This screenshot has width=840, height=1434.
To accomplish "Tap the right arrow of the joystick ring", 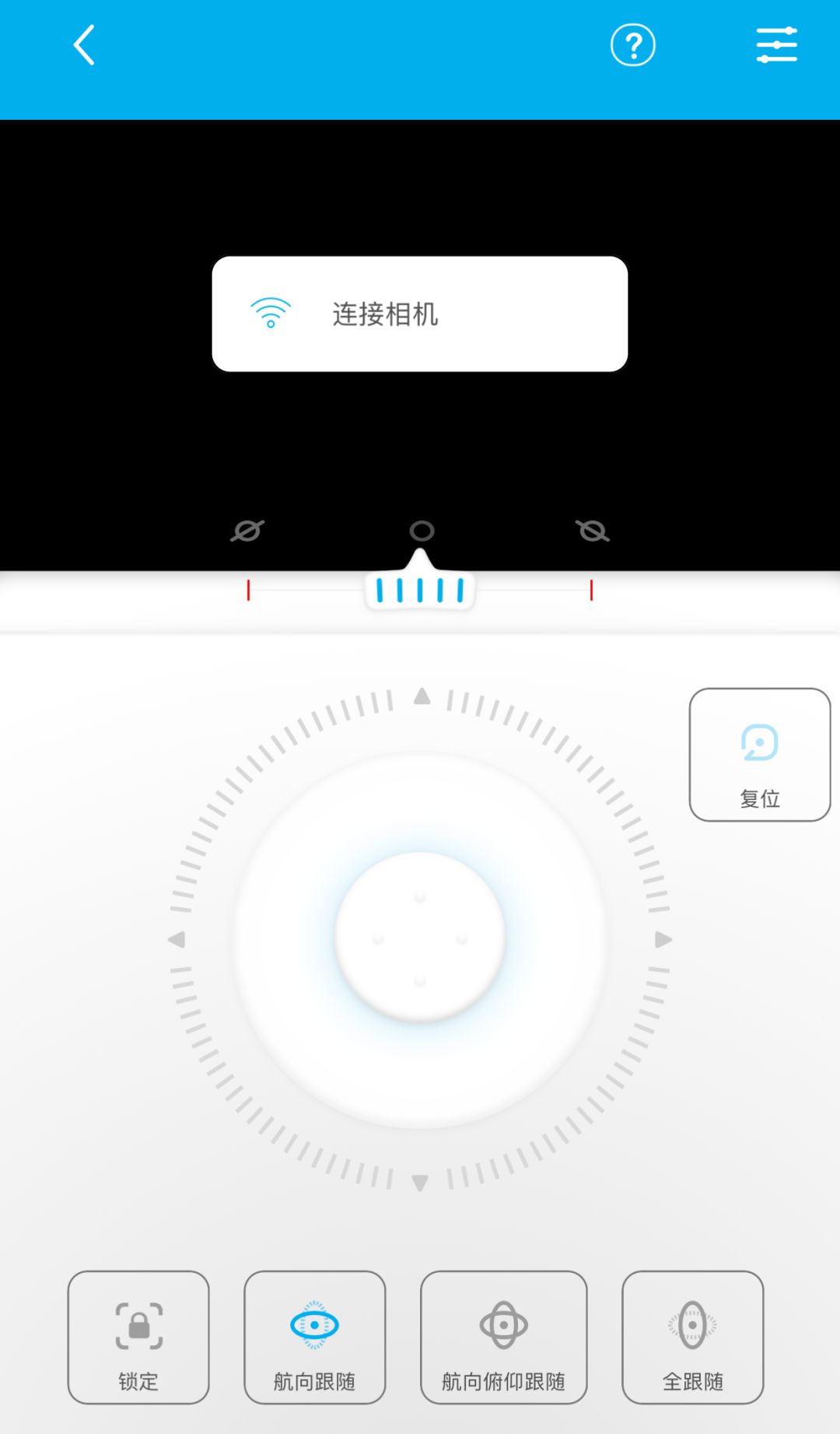I will point(662,940).
